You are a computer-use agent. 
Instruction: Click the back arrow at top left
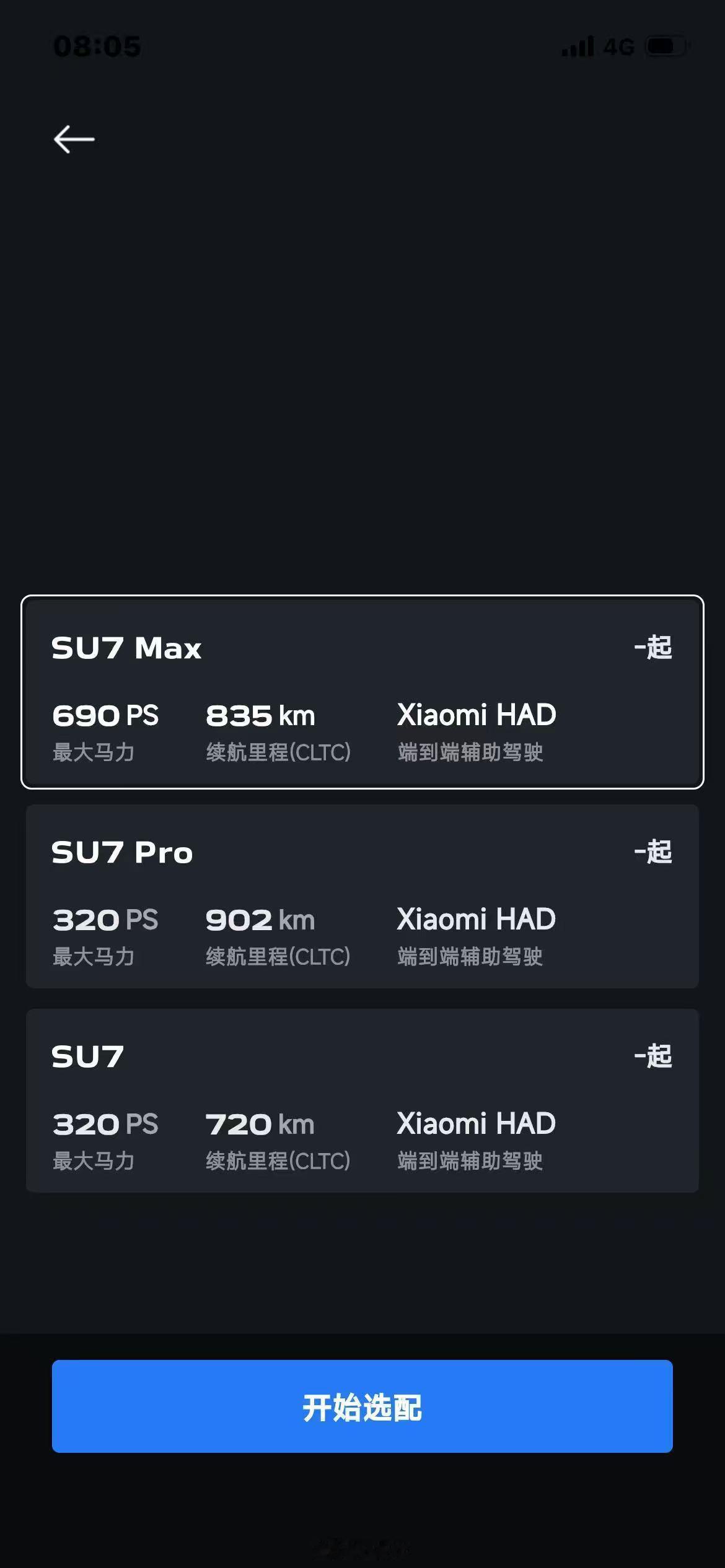(72, 139)
